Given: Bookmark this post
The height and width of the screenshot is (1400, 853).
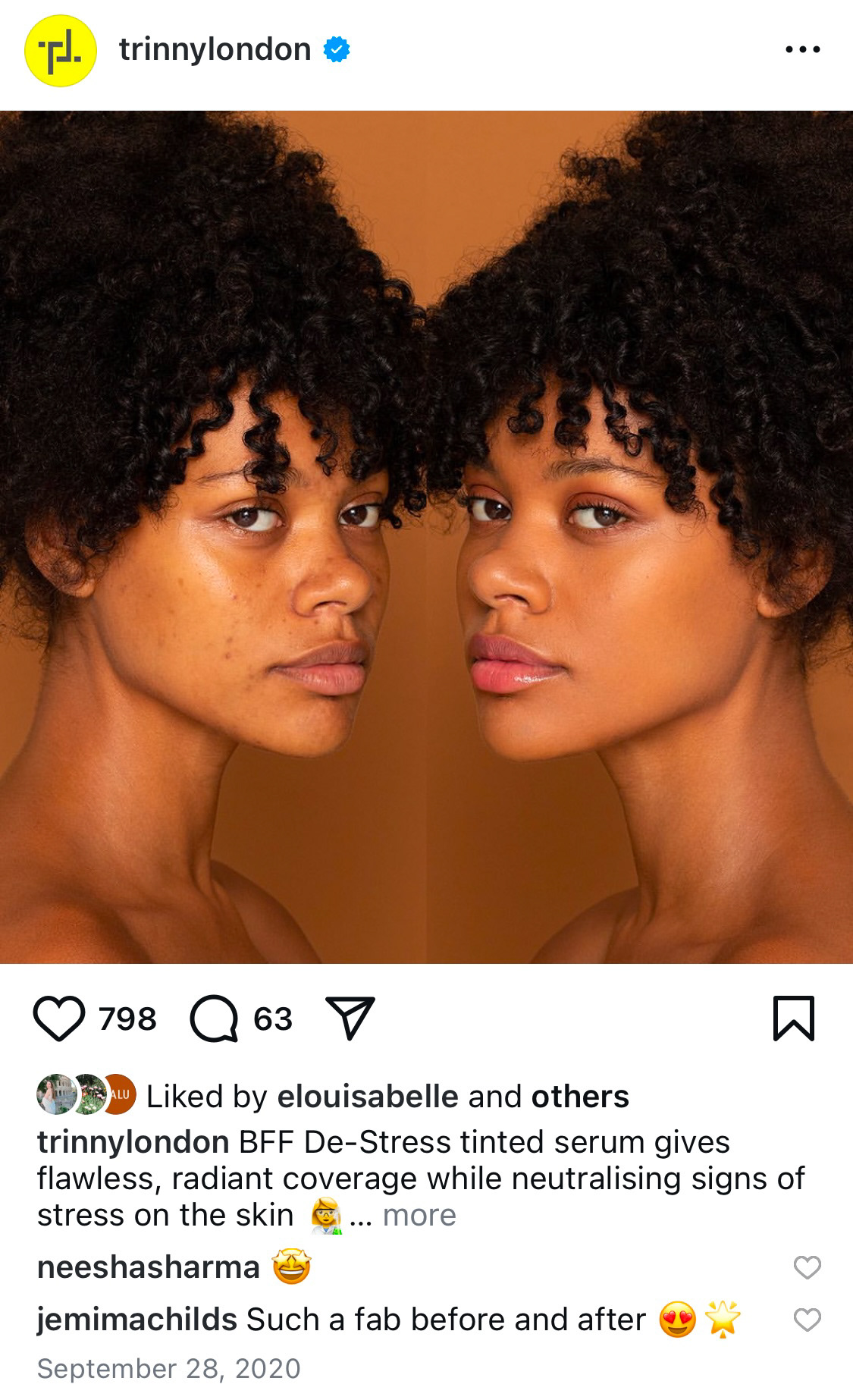Looking at the screenshot, I should pos(794,1019).
